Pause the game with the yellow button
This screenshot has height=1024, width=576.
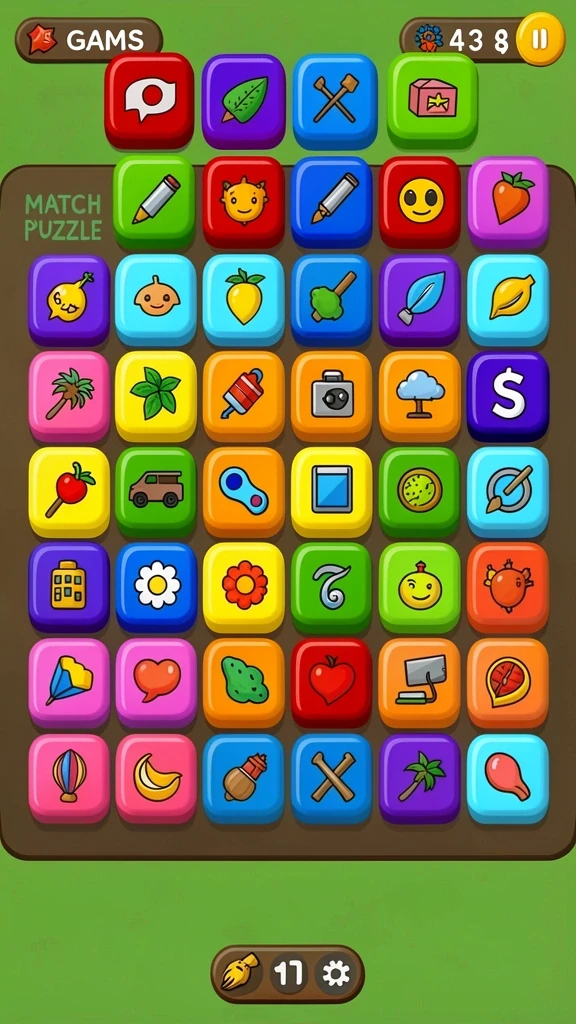(539, 40)
